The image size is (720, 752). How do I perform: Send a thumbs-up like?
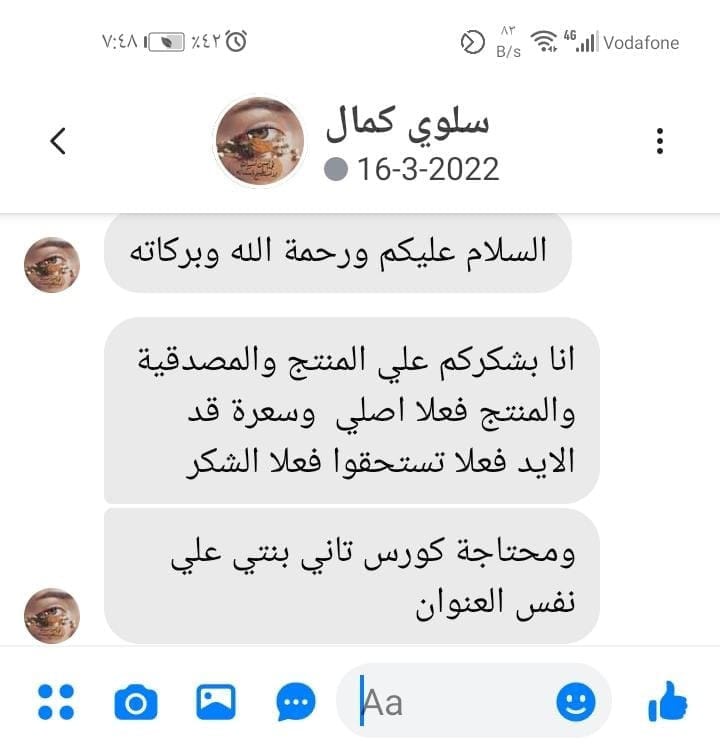click(667, 702)
